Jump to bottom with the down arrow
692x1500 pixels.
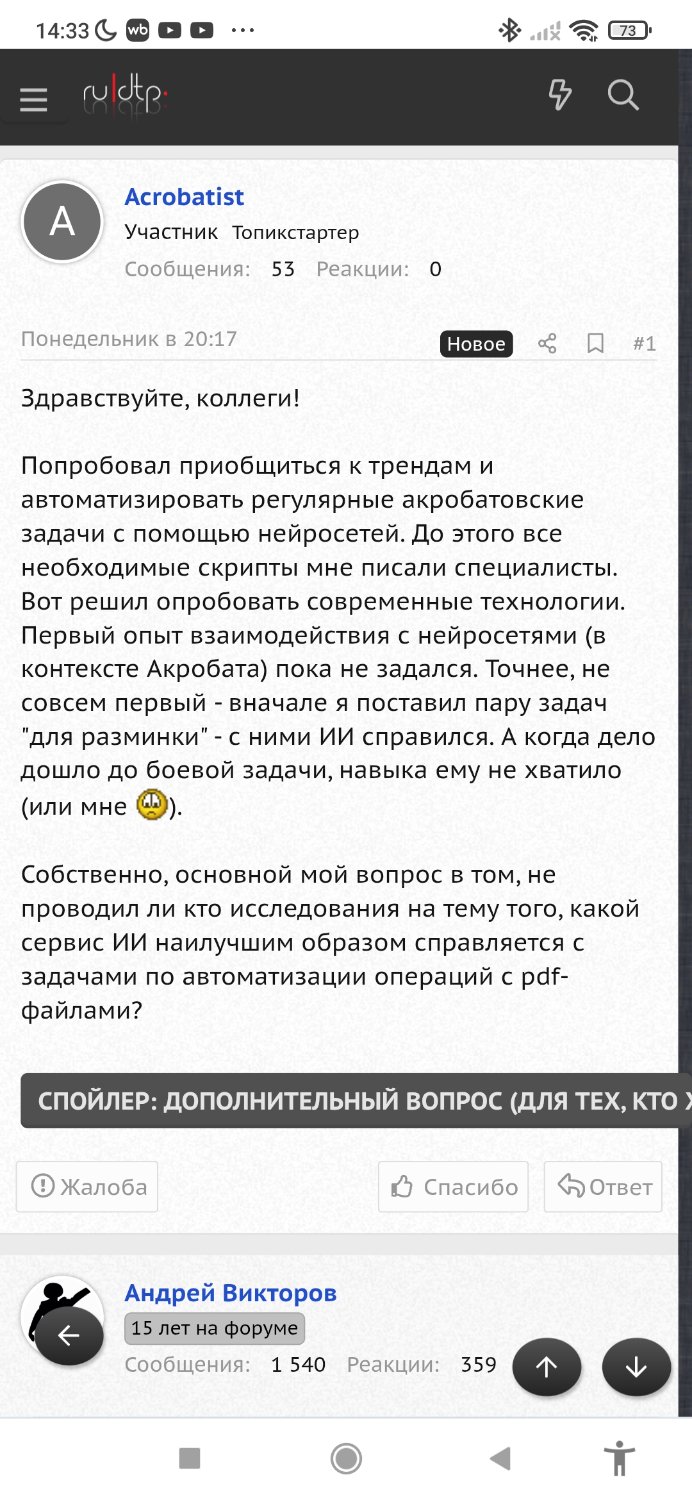[x=636, y=1367]
